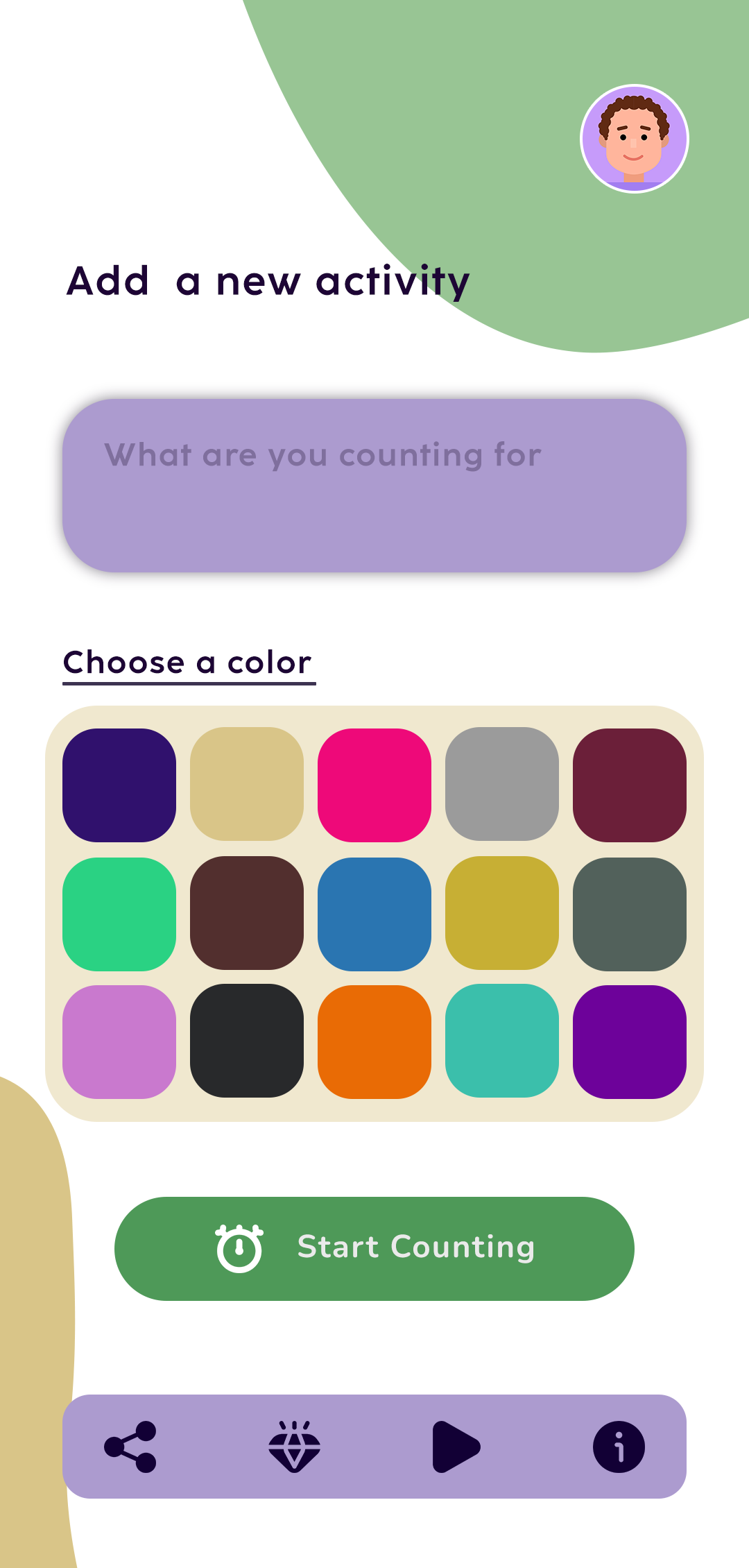Select the dark purple color swatch
The height and width of the screenshot is (1568, 749).
pyautogui.click(x=119, y=783)
